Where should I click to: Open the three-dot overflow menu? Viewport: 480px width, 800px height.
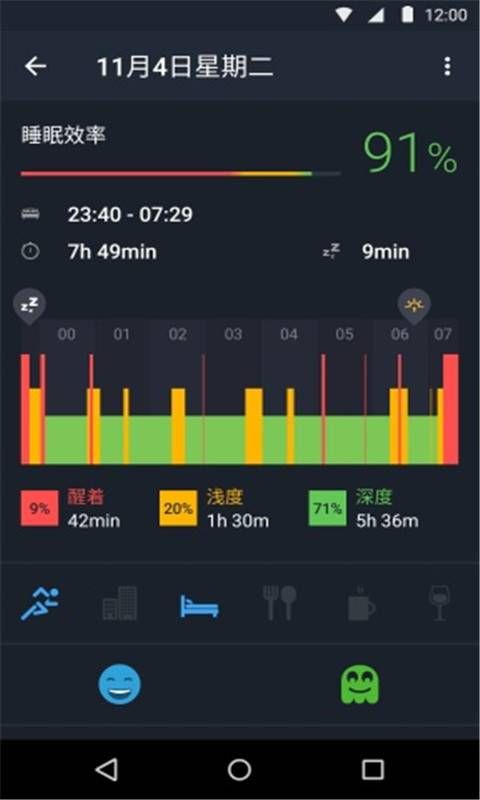(x=447, y=66)
